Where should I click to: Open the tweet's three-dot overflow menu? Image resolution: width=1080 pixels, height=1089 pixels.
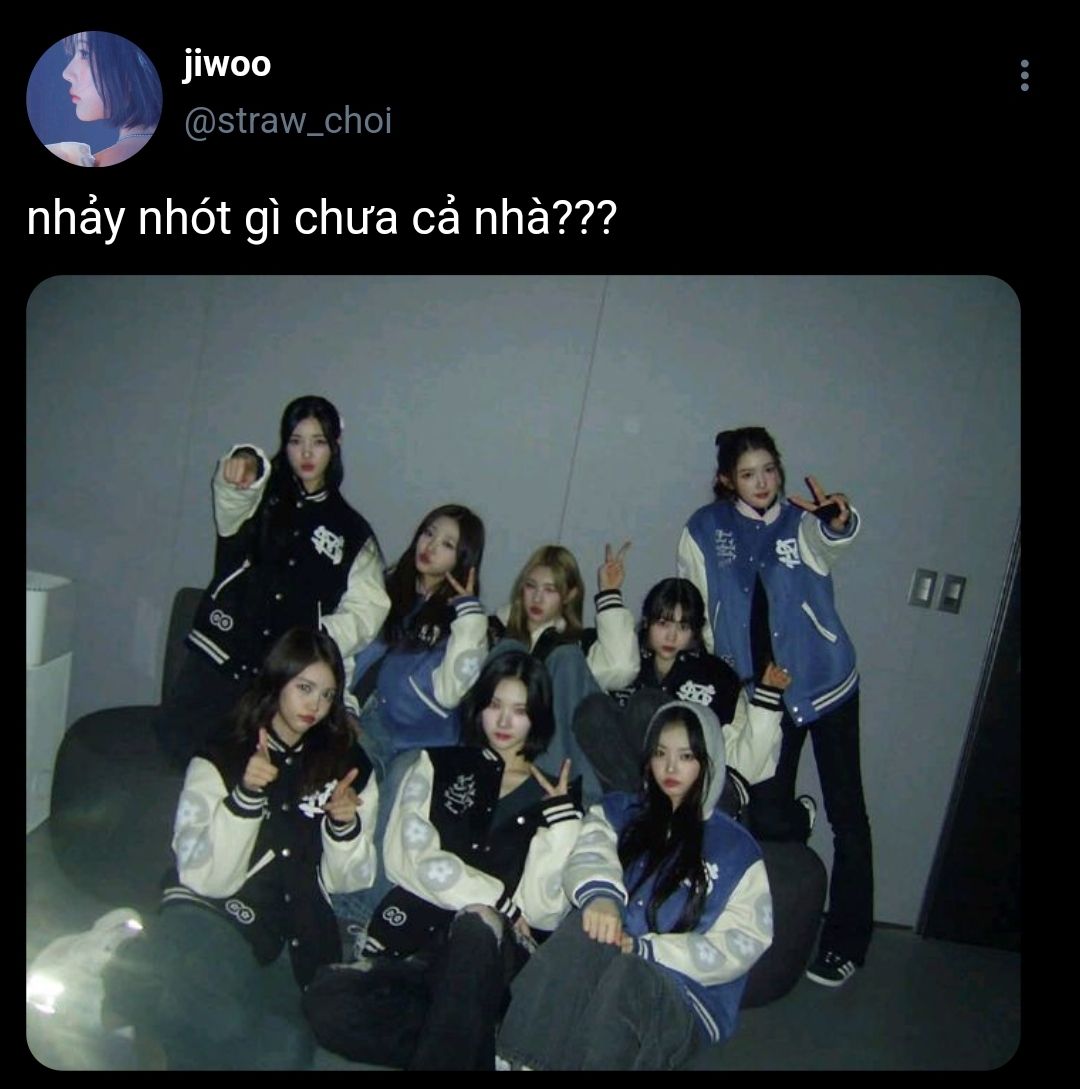pos(1024,76)
